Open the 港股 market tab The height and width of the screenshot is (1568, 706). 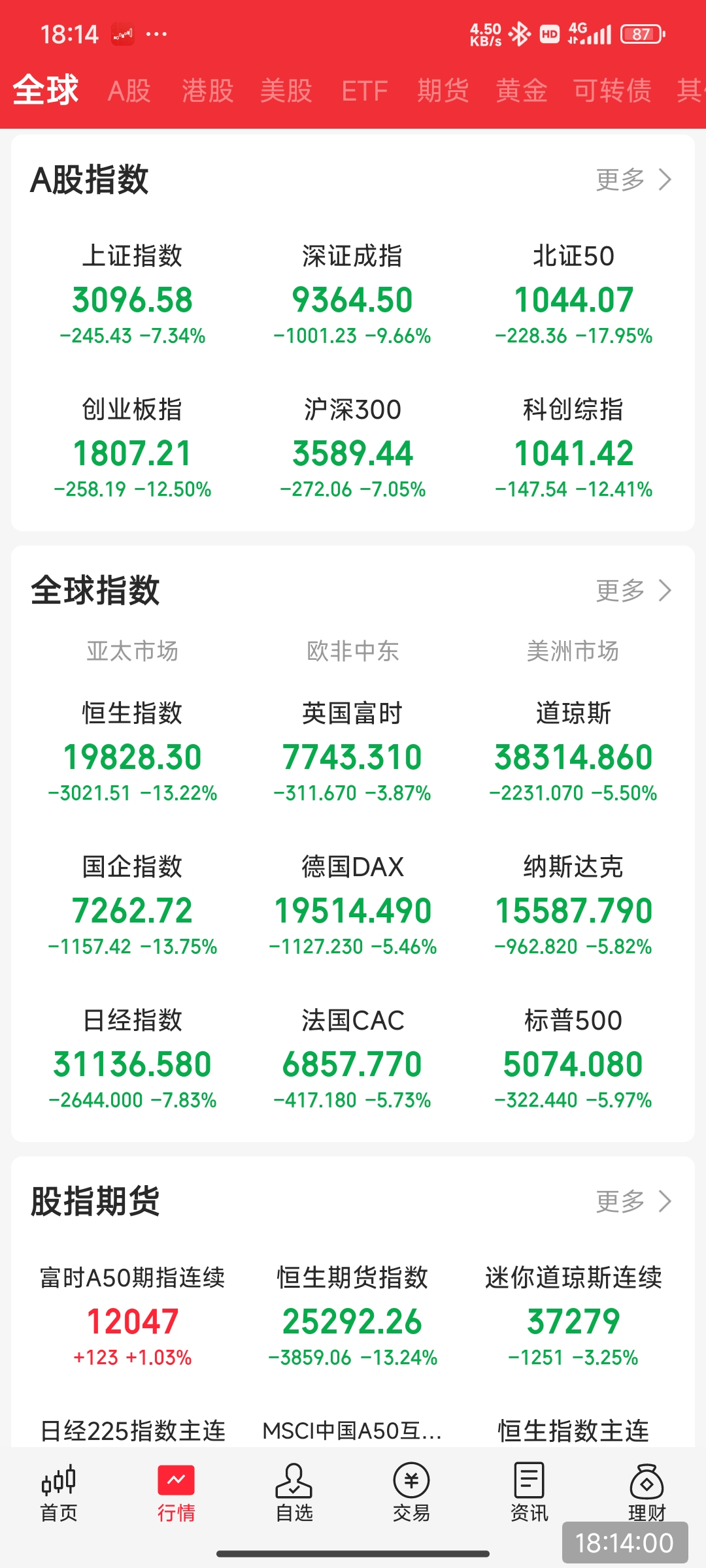point(208,91)
